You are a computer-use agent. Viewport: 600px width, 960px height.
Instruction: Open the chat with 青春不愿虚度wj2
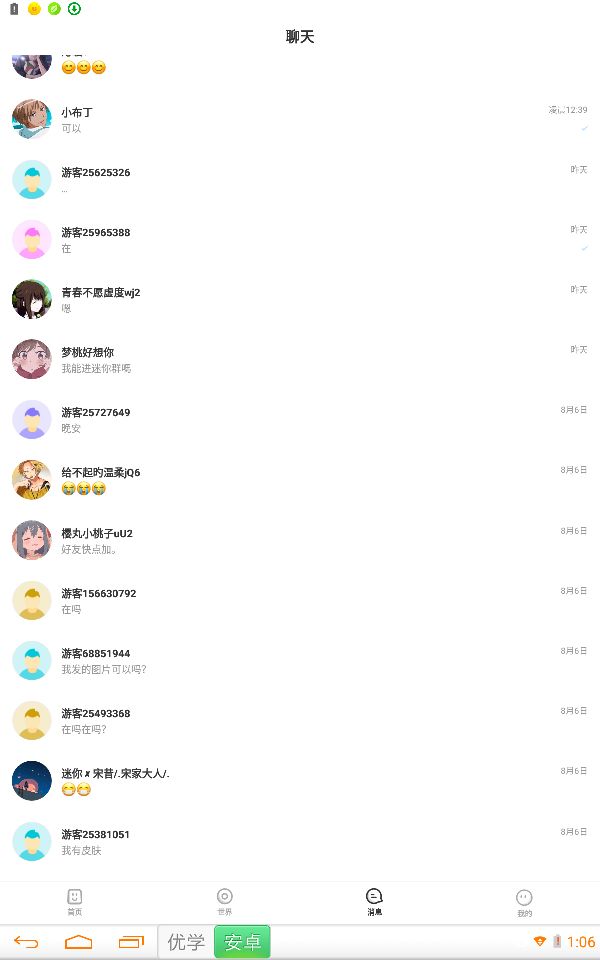pos(300,300)
